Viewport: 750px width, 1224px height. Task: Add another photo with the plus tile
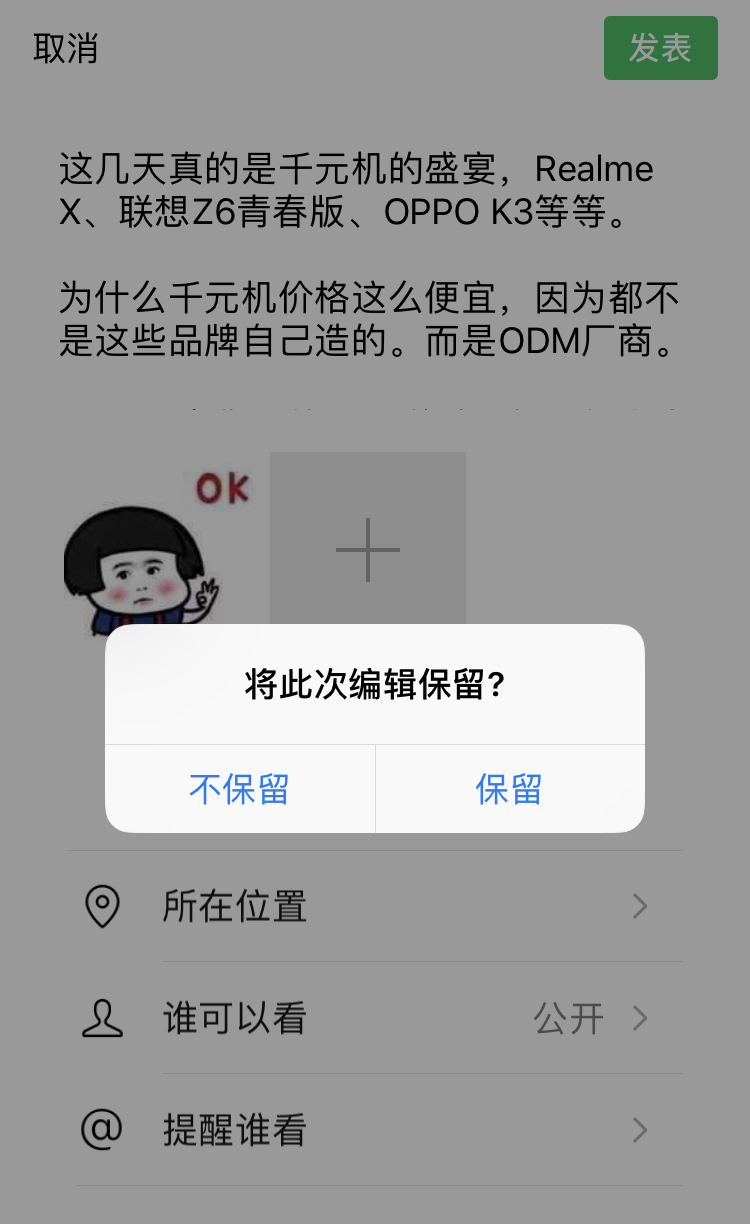[368, 550]
